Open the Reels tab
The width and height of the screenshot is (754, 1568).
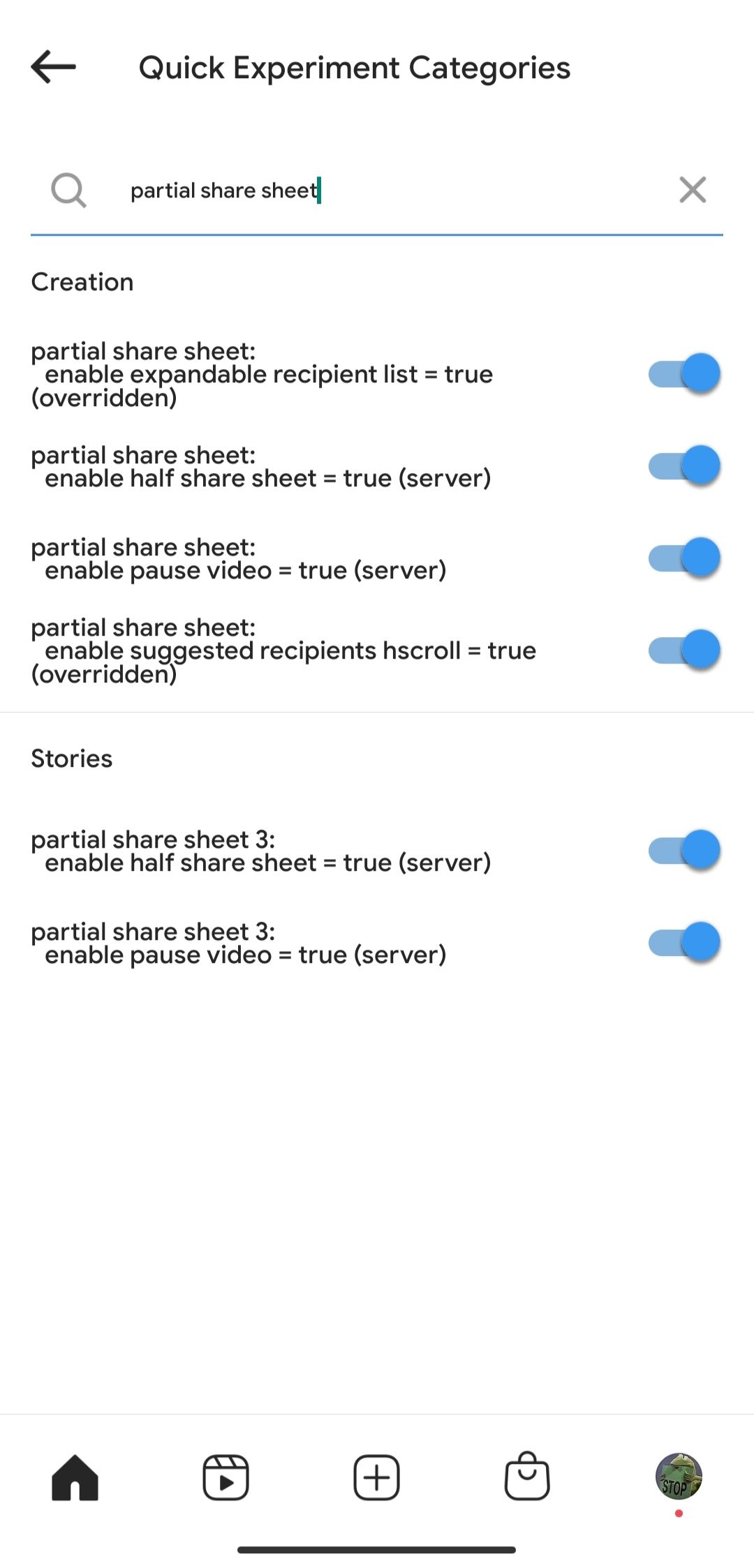tap(226, 1477)
